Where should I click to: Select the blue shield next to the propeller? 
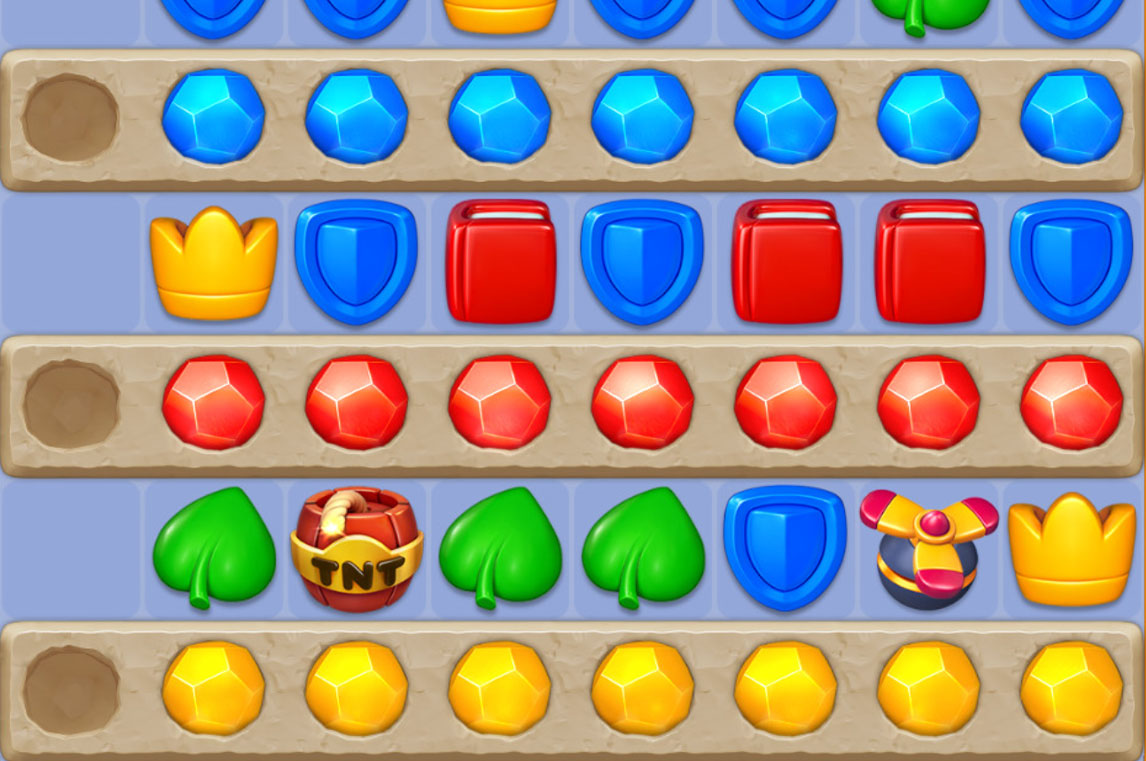[785, 546]
